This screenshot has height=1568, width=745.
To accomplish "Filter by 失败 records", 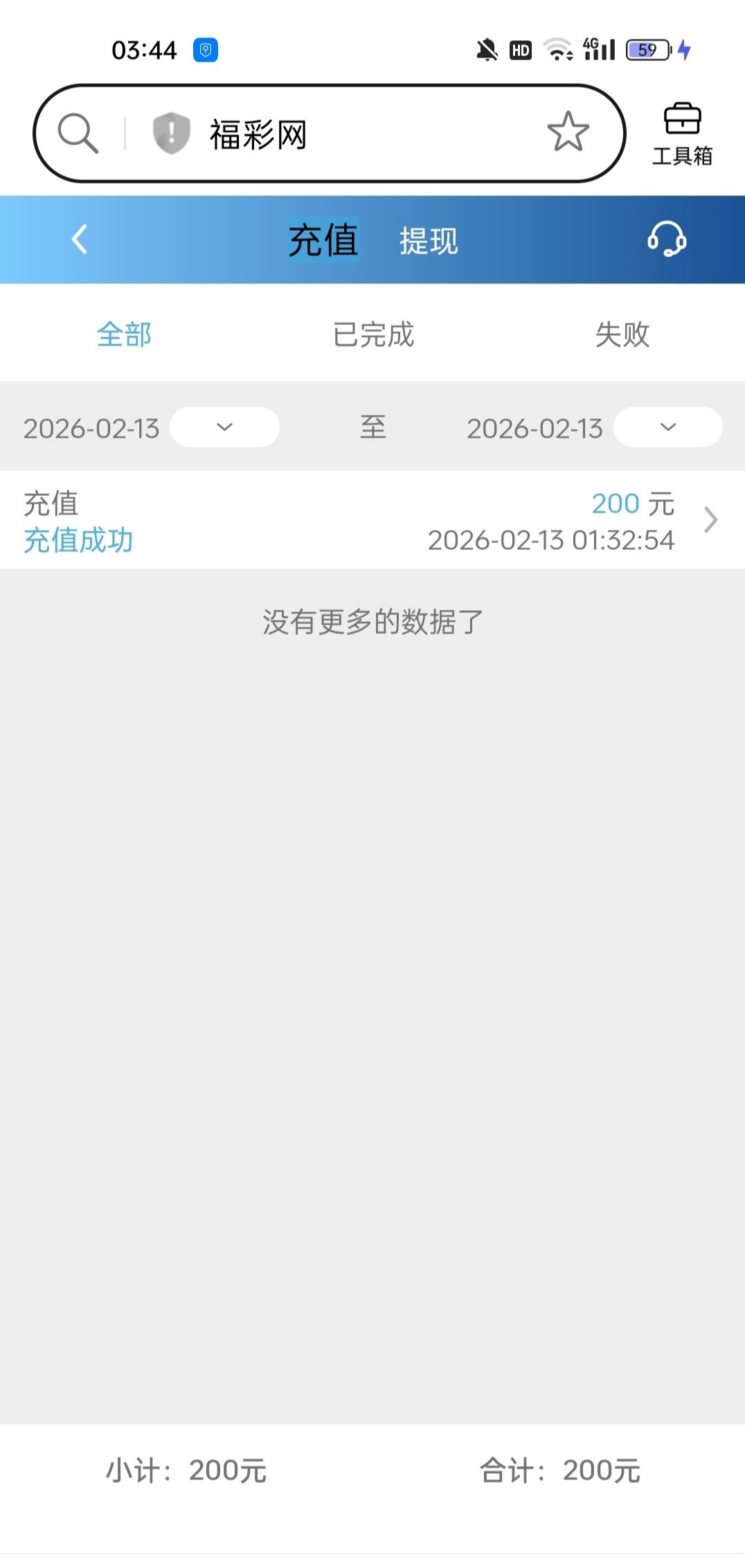I will pos(622,335).
